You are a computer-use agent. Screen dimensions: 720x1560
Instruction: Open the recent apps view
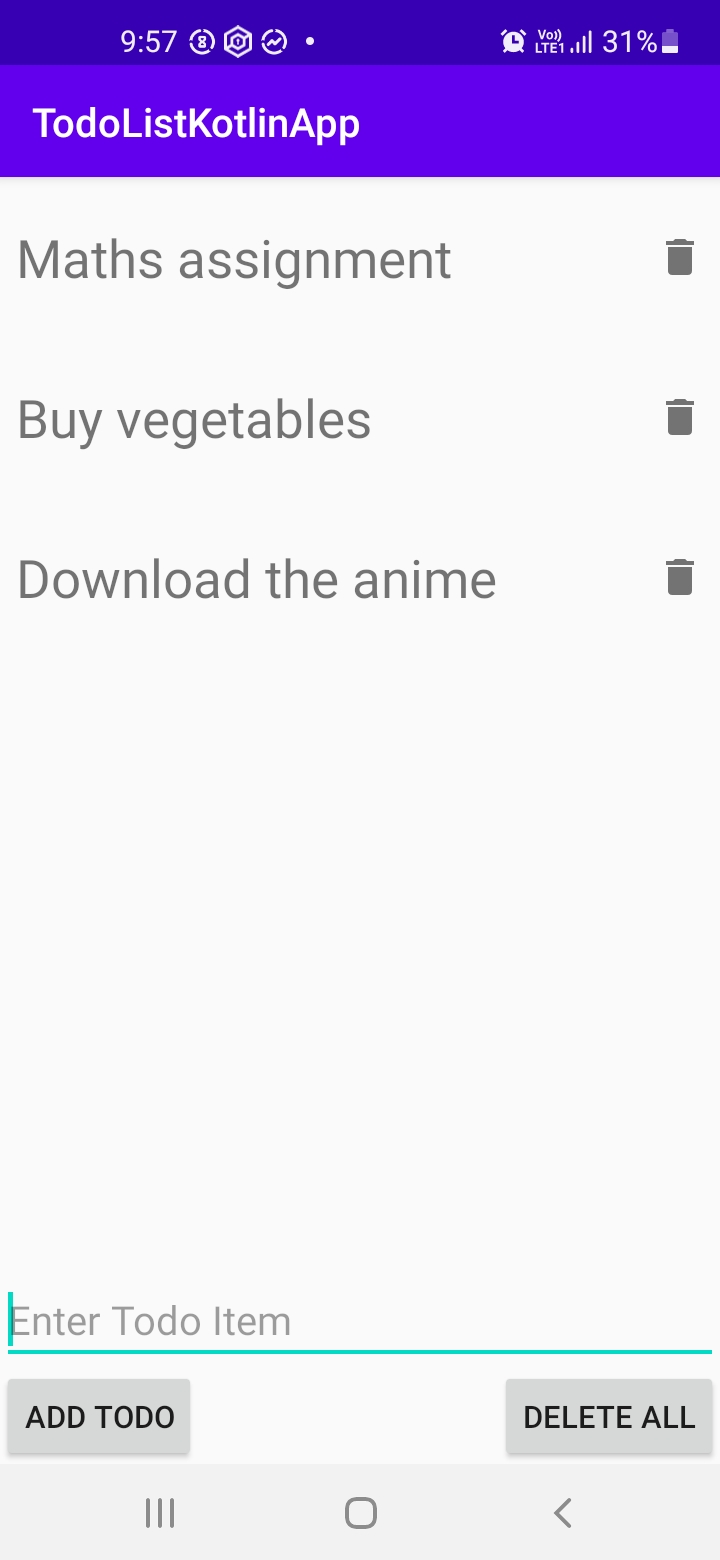160,1513
